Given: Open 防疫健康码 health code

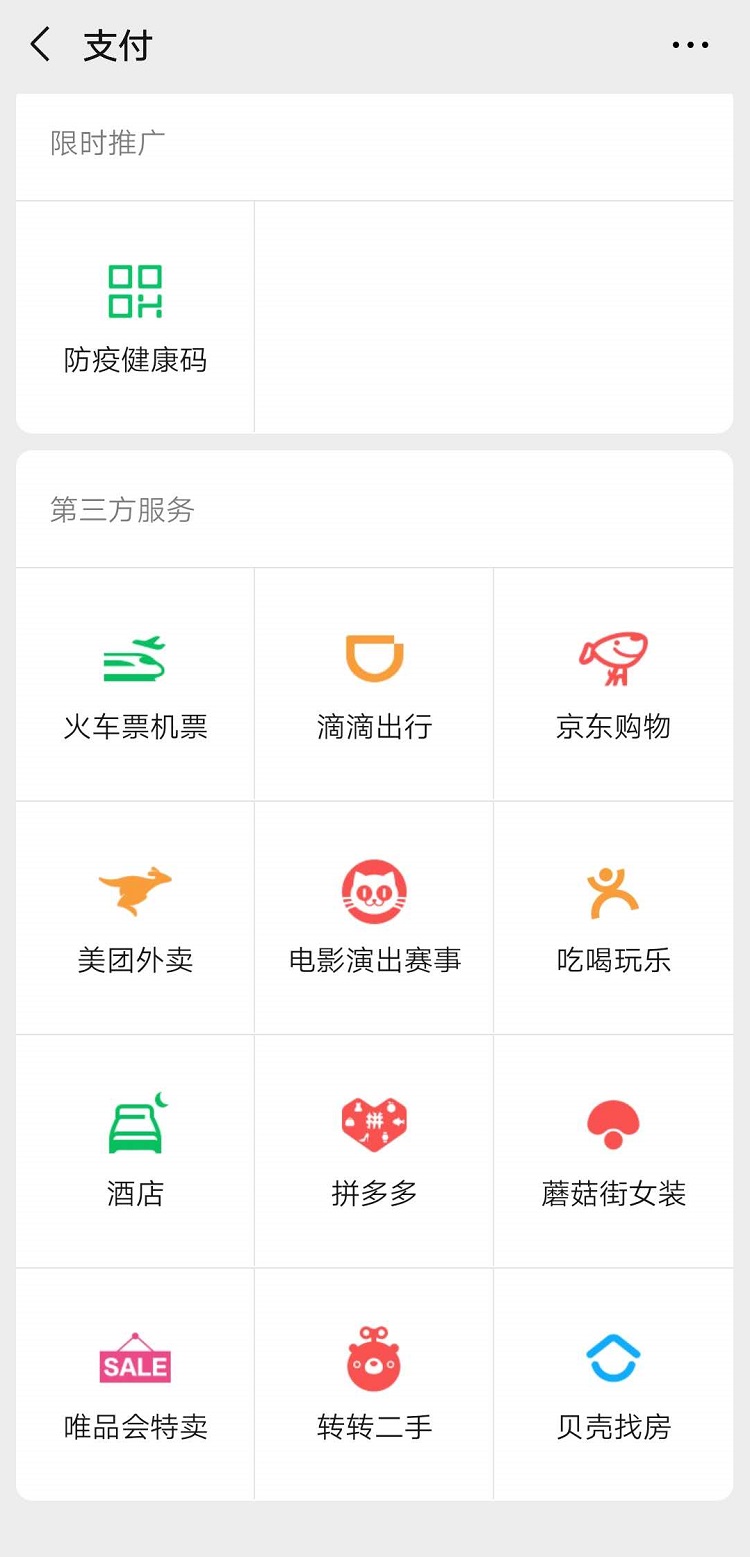Looking at the screenshot, I should pos(135,317).
